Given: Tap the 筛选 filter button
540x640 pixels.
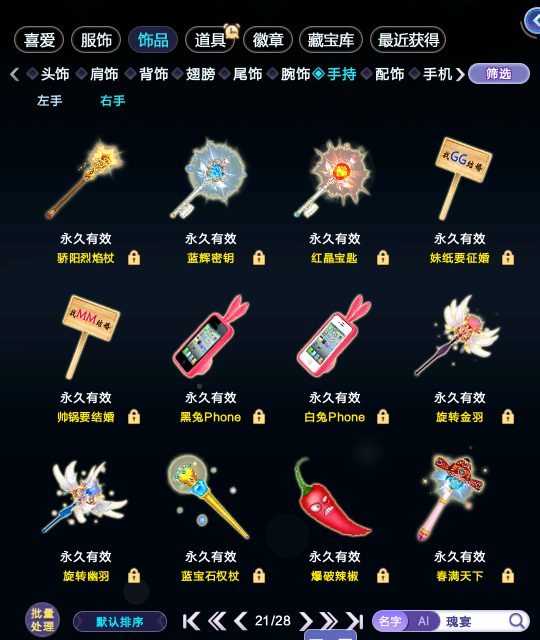Looking at the screenshot, I should coord(499,74).
